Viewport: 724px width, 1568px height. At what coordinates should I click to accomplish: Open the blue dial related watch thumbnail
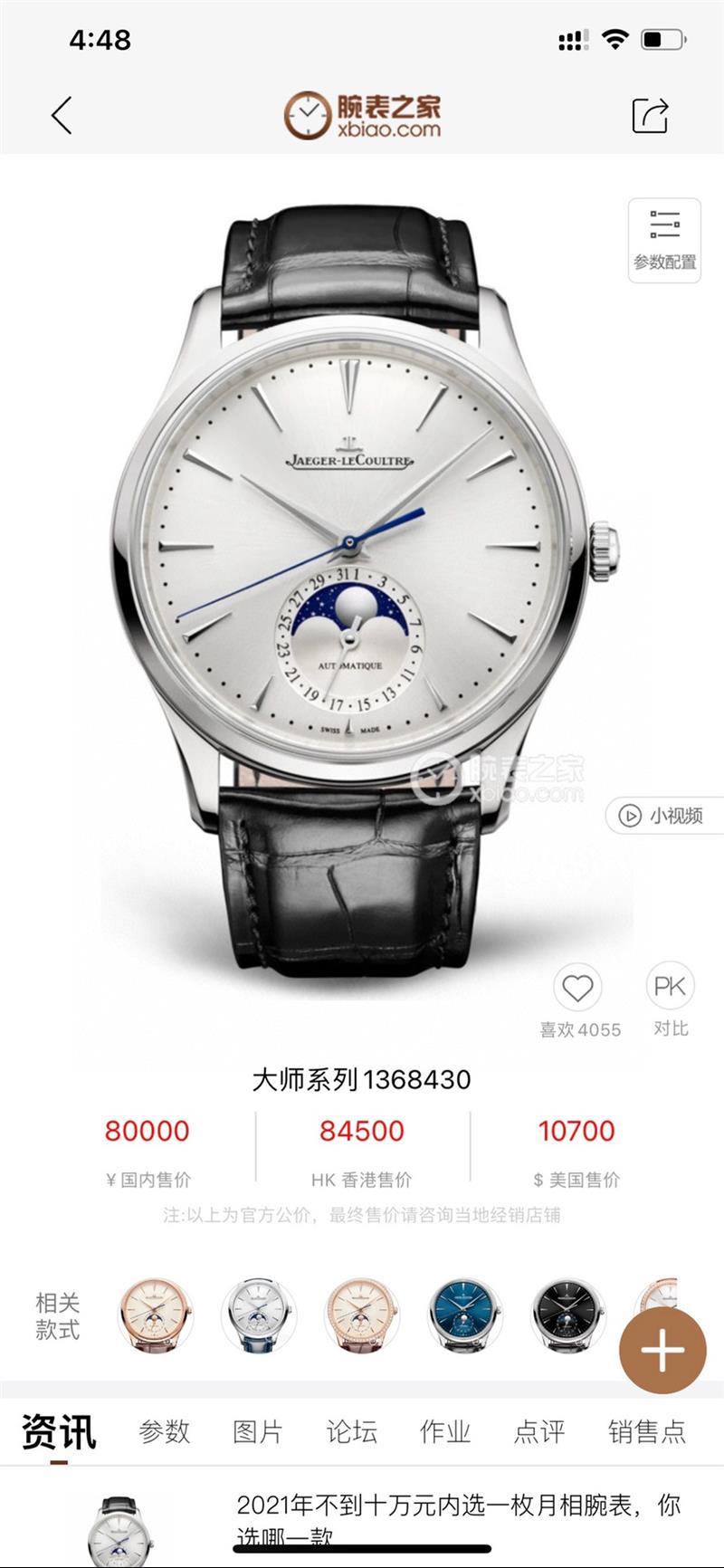tap(463, 1315)
